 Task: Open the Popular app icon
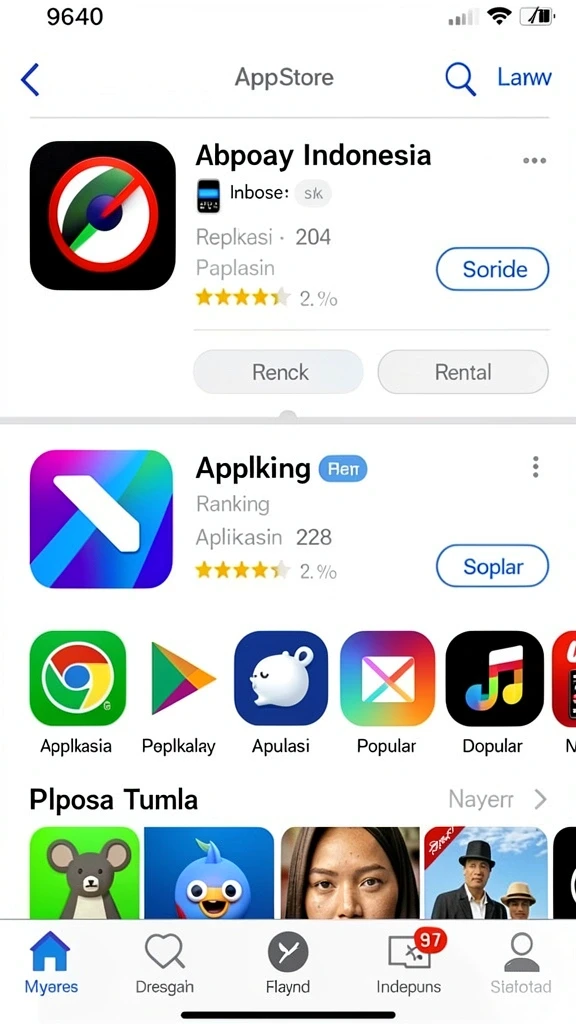pyautogui.click(x=387, y=679)
